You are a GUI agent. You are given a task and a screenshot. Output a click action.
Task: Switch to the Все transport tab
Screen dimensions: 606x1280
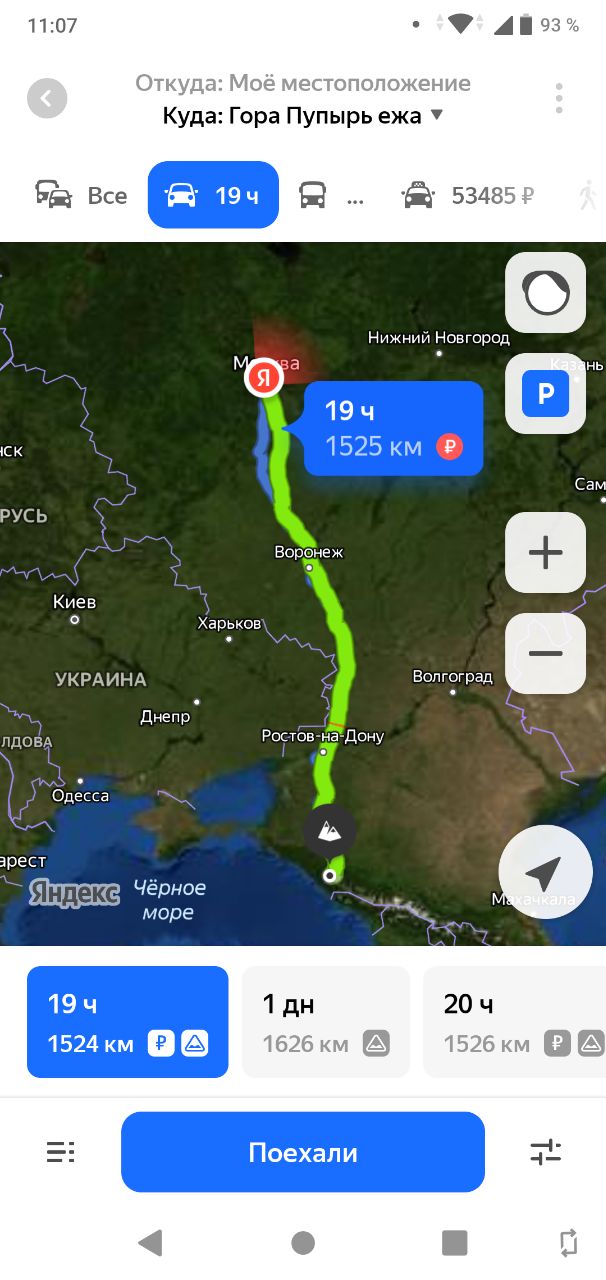click(82, 195)
